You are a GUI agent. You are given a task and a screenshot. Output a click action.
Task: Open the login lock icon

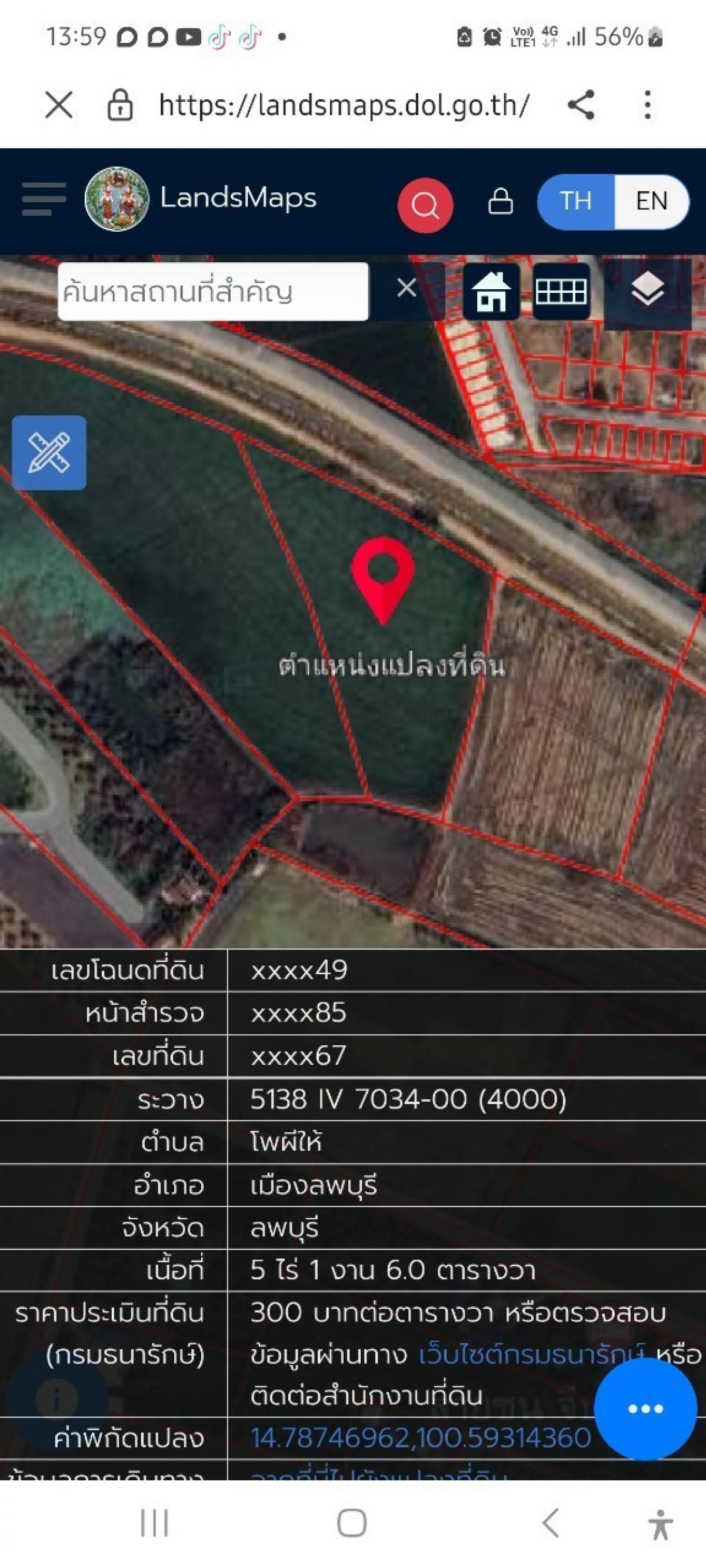(x=501, y=202)
